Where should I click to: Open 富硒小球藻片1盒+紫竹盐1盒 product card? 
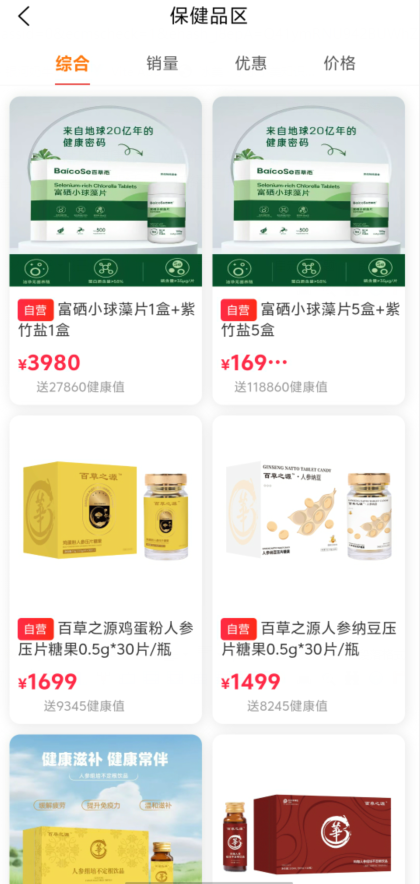click(105, 250)
